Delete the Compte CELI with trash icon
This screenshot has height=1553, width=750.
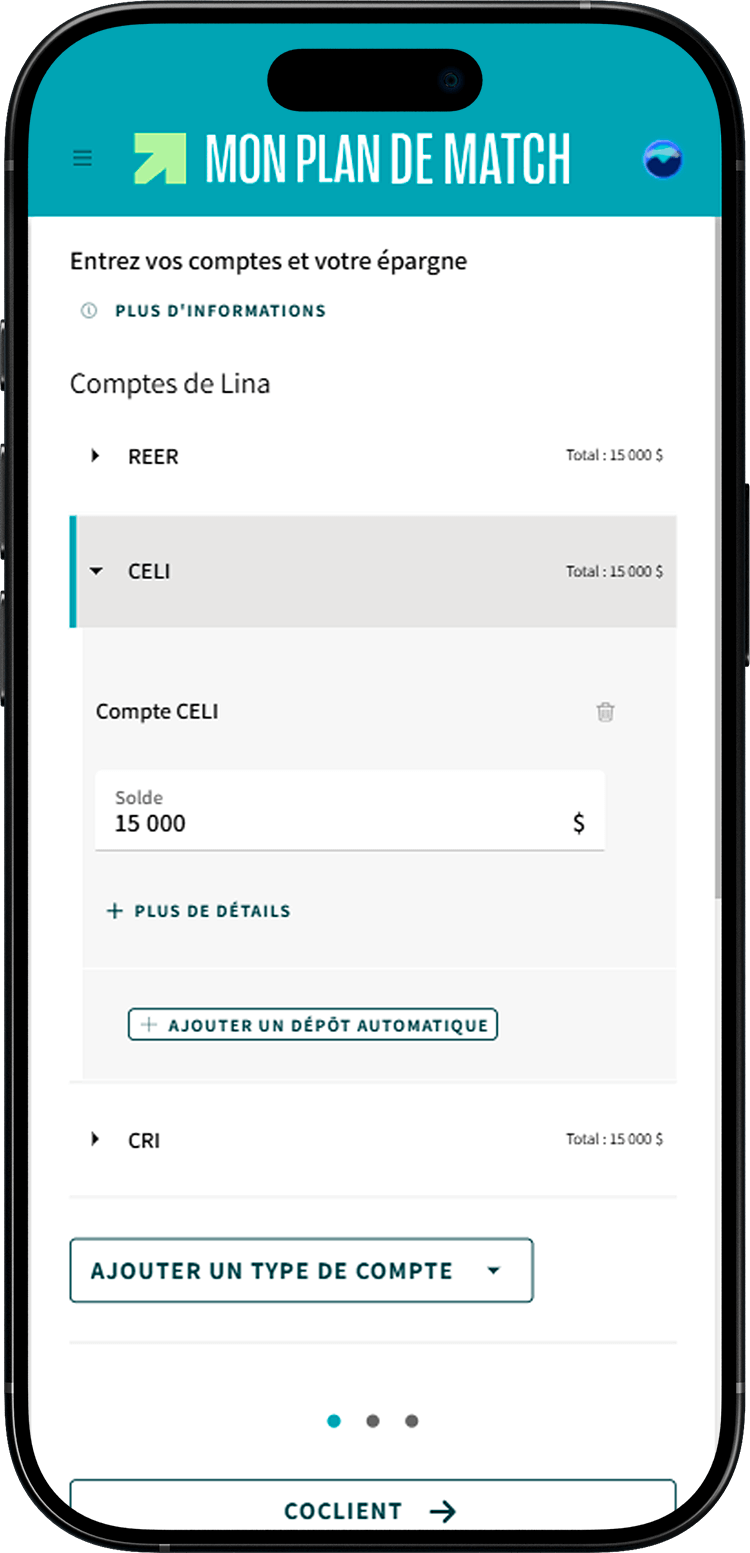pos(605,712)
